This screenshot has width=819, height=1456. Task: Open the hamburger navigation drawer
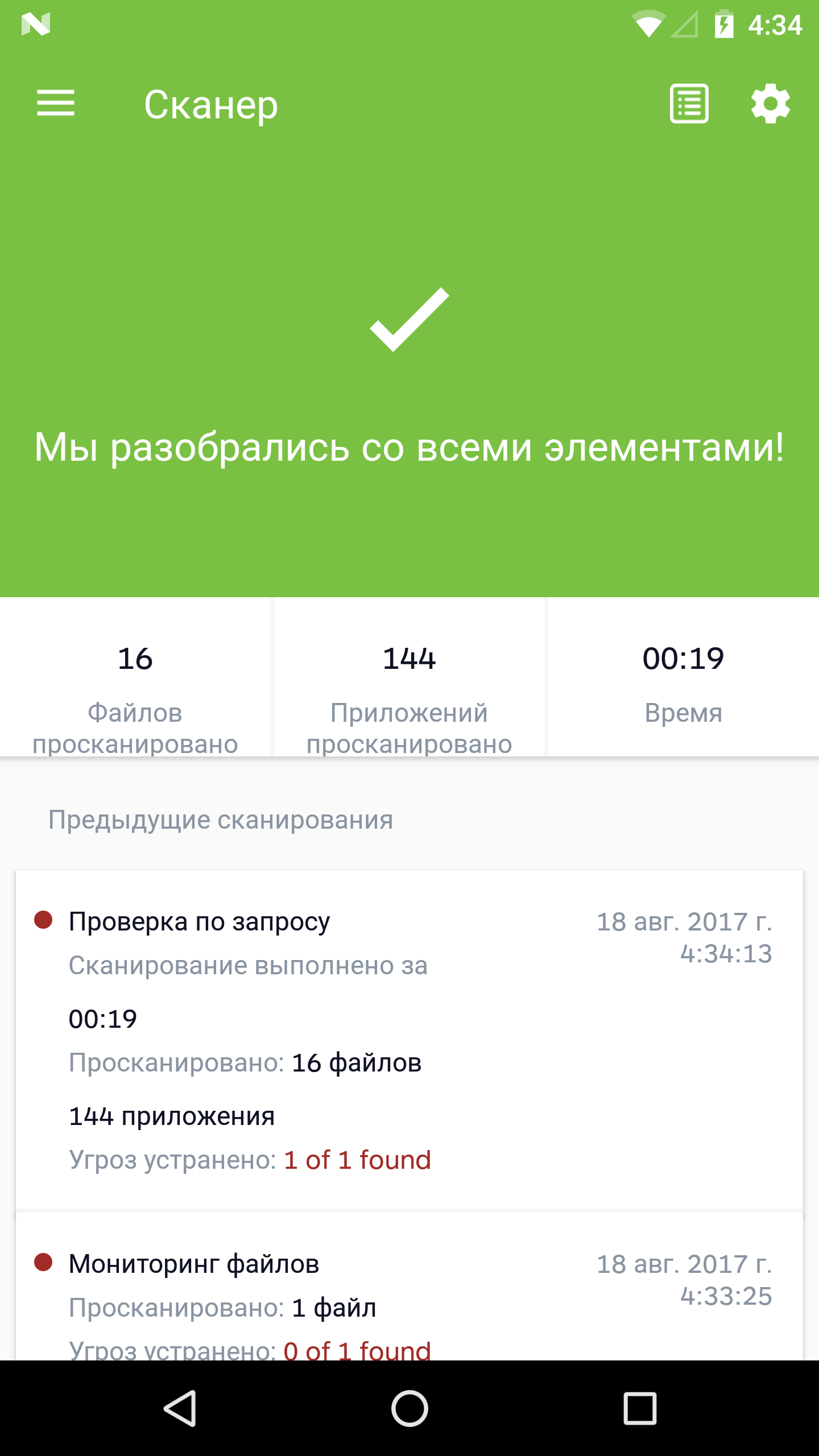point(56,104)
